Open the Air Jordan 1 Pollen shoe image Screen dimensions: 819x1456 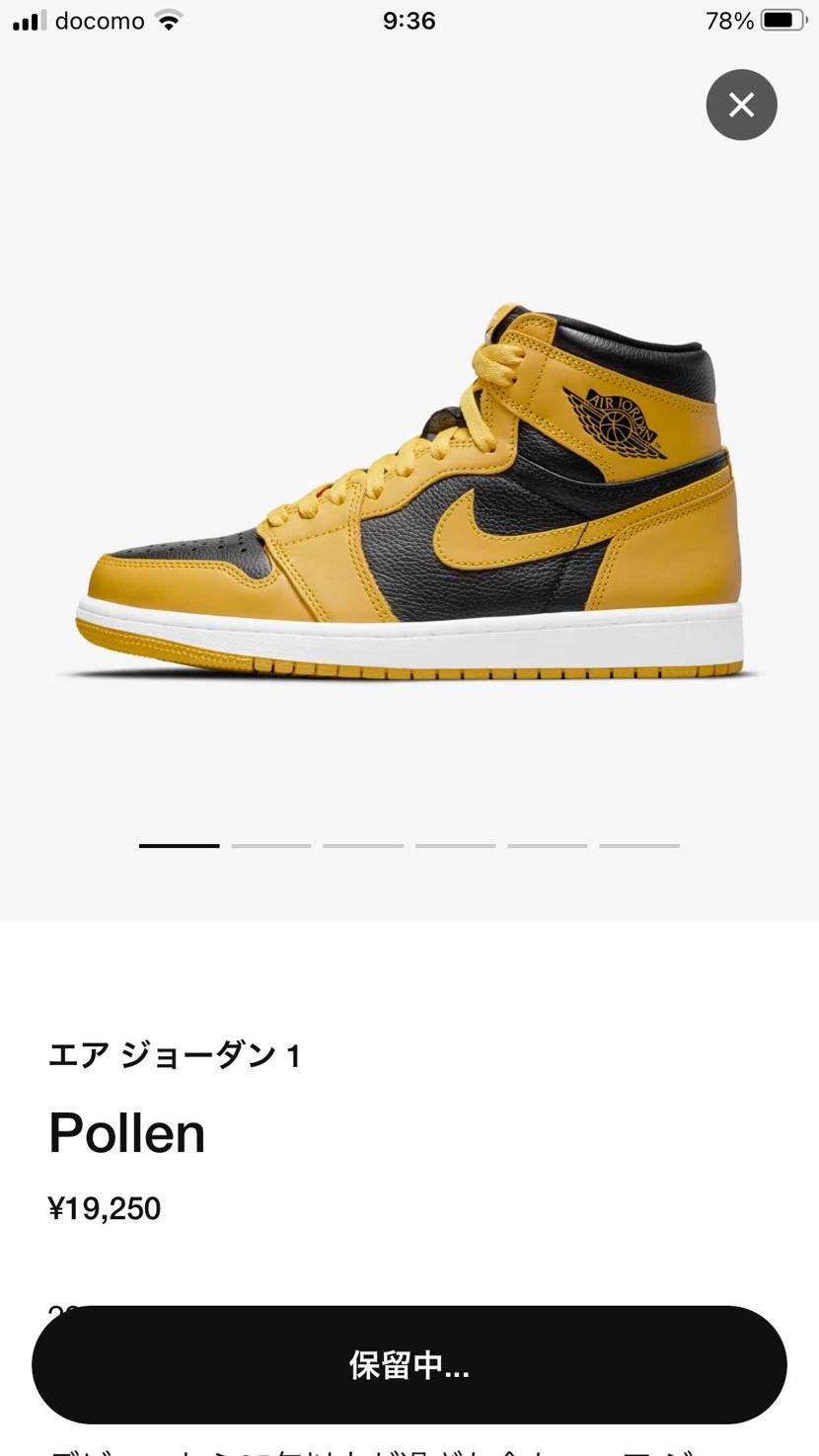click(x=409, y=494)
